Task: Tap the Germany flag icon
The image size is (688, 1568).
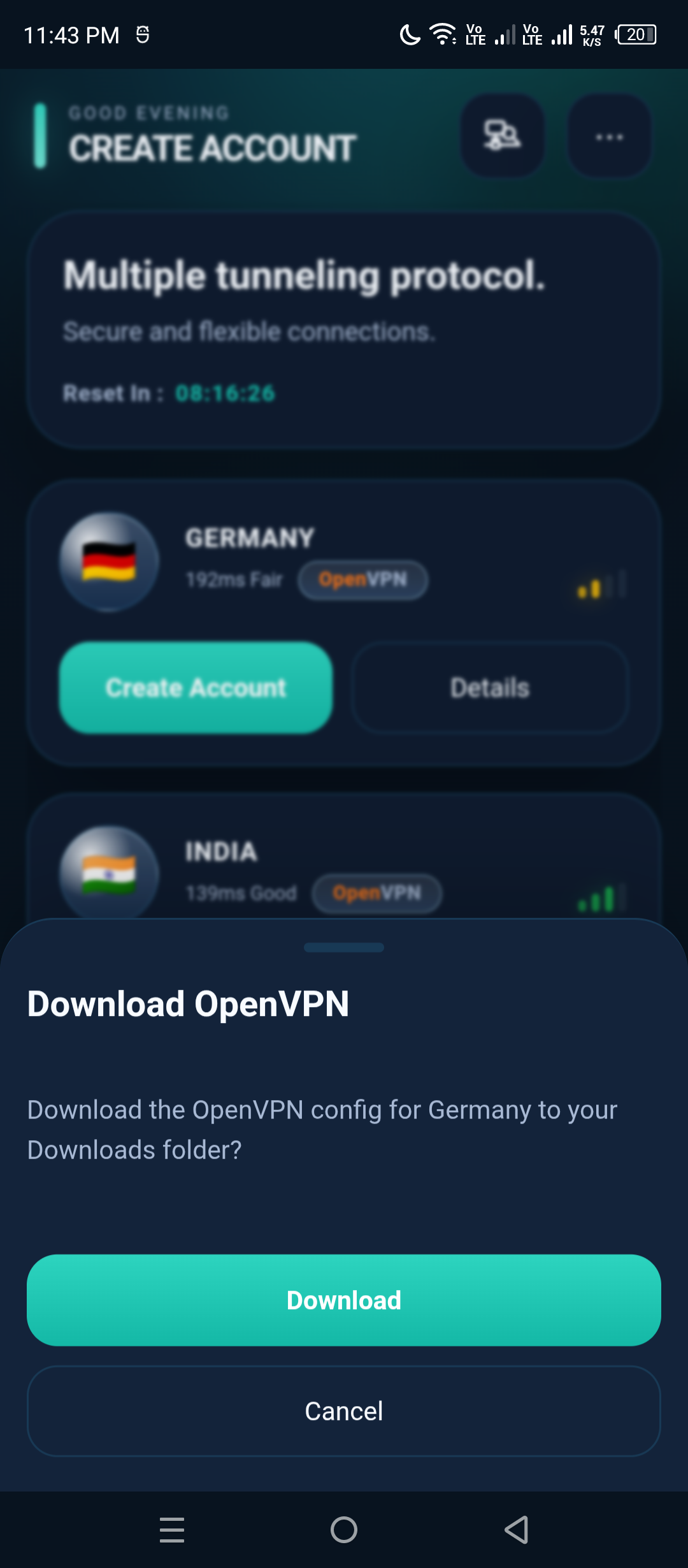Action: click(108, 562)
